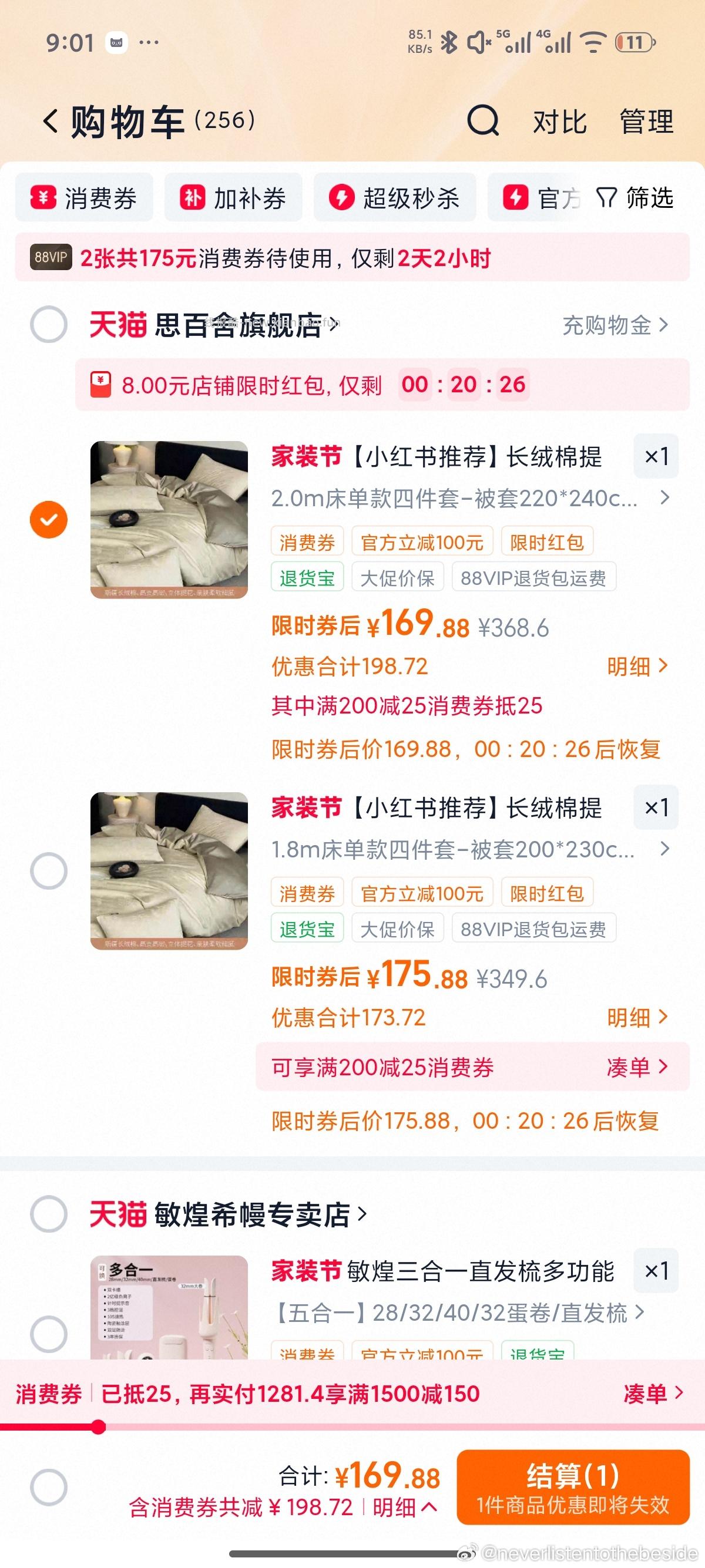The width and height of the screenshot is (705, 1568).
Task: Tap the back arrow to leave cart
Action: pyautogui.click(x=50, y=120)
